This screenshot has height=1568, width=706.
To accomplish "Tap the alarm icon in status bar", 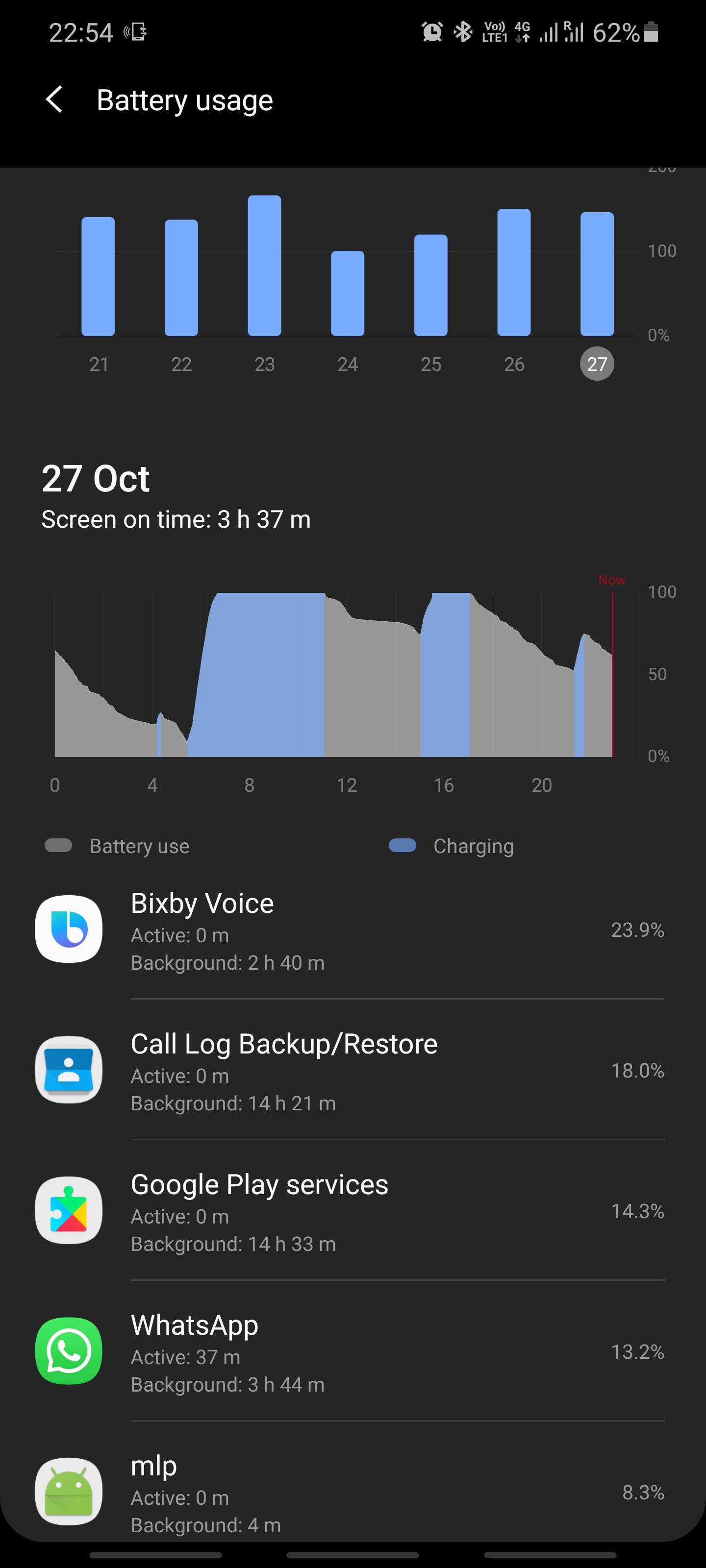I will (x=432, y=32).
